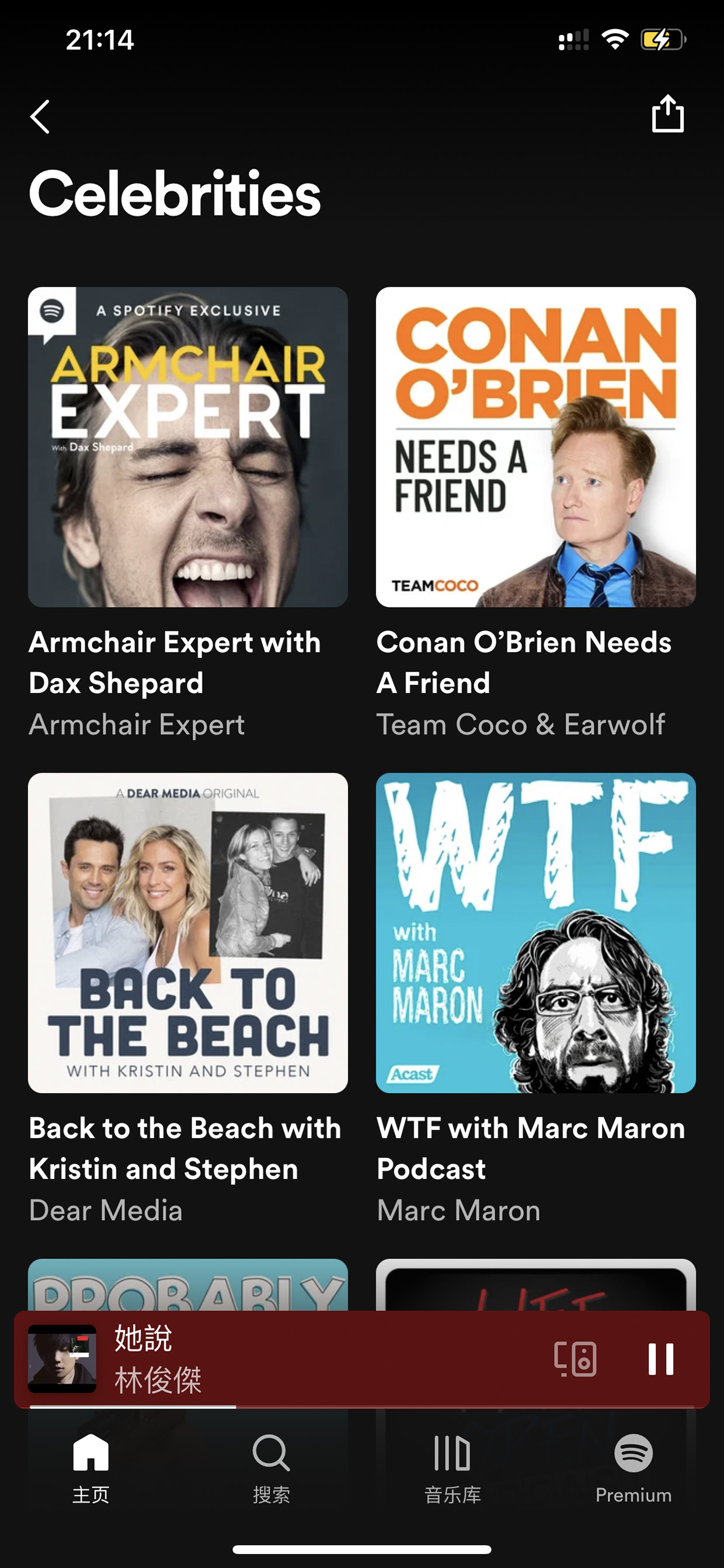Switch to the Premium tab
The image size is (724, 1568).
[633, 1468]
